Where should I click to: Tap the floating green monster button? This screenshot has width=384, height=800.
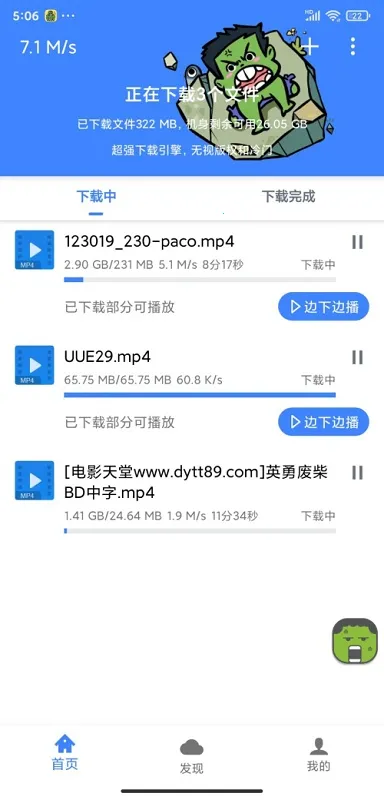(355, 641)
